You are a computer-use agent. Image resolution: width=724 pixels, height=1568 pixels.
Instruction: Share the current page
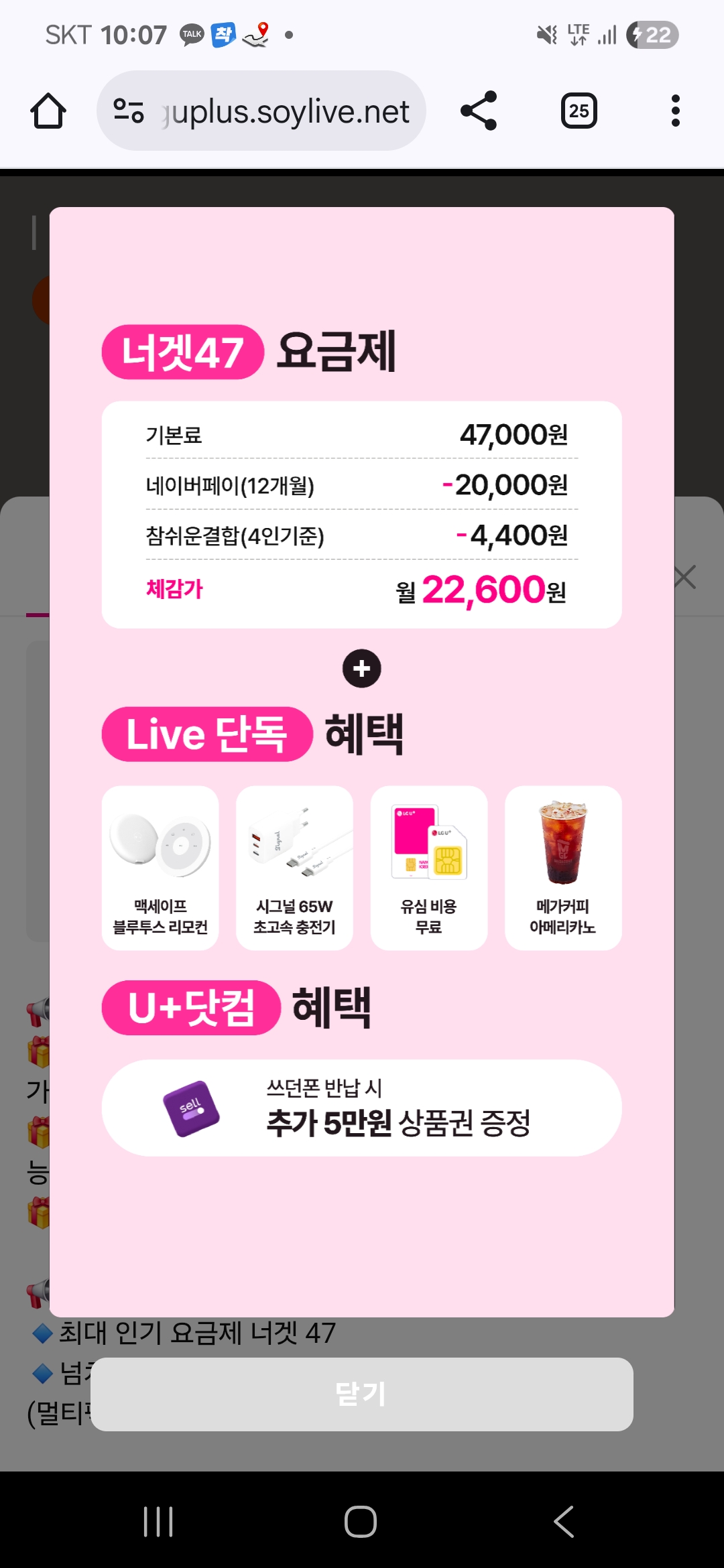tap(479, 111)
